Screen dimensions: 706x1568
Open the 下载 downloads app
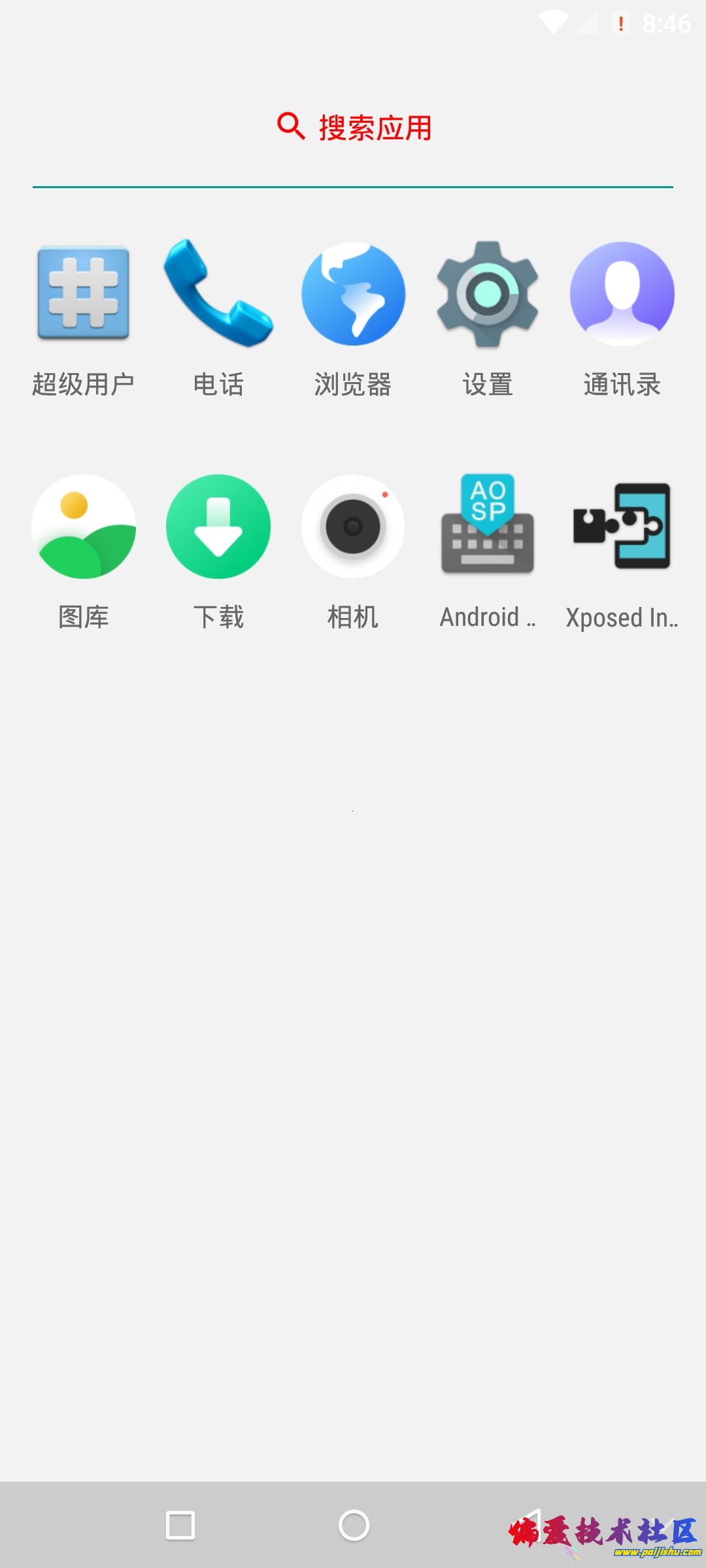218,527
